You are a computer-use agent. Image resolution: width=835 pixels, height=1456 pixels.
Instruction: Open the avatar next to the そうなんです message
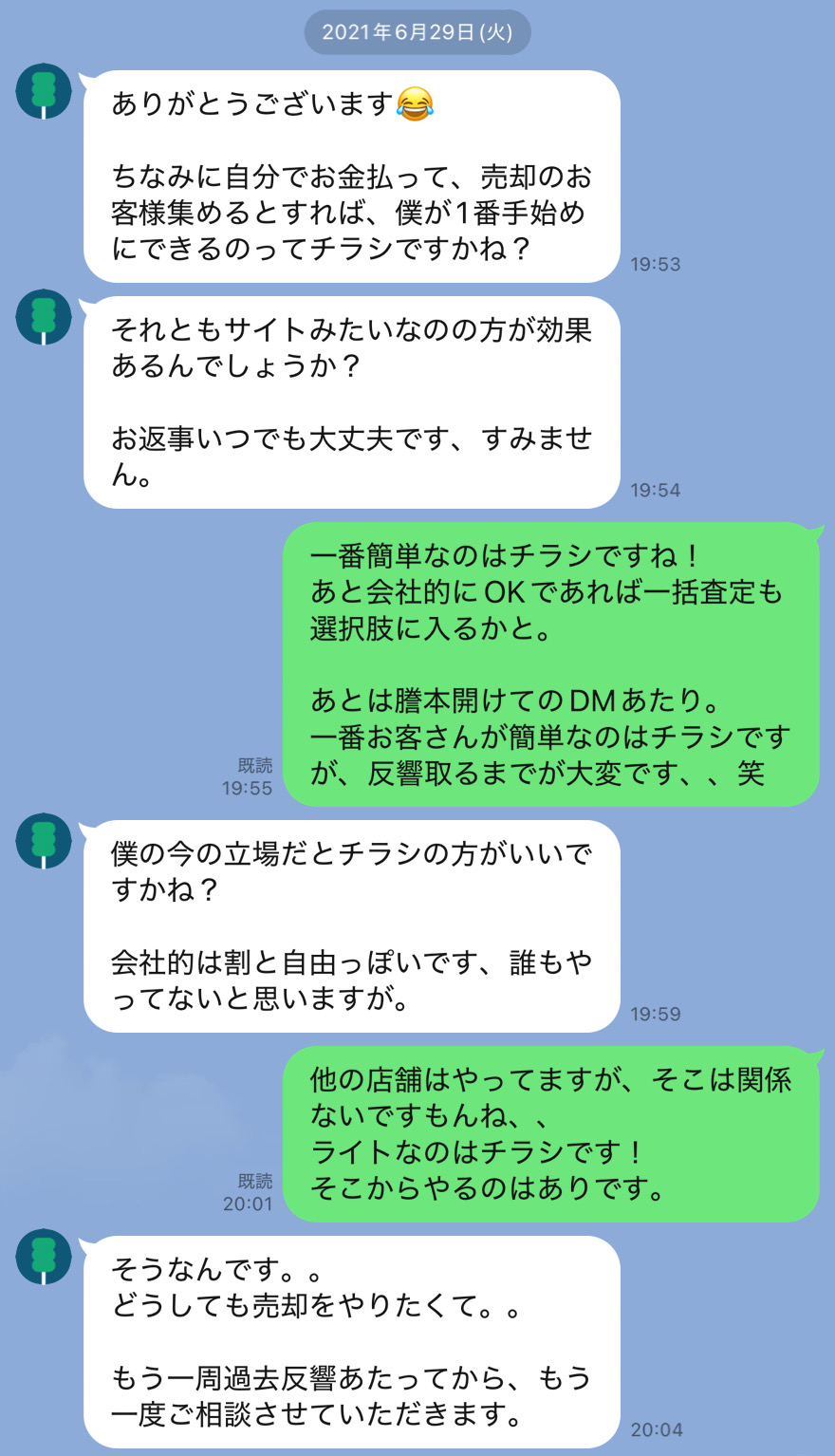point(44,1257)
